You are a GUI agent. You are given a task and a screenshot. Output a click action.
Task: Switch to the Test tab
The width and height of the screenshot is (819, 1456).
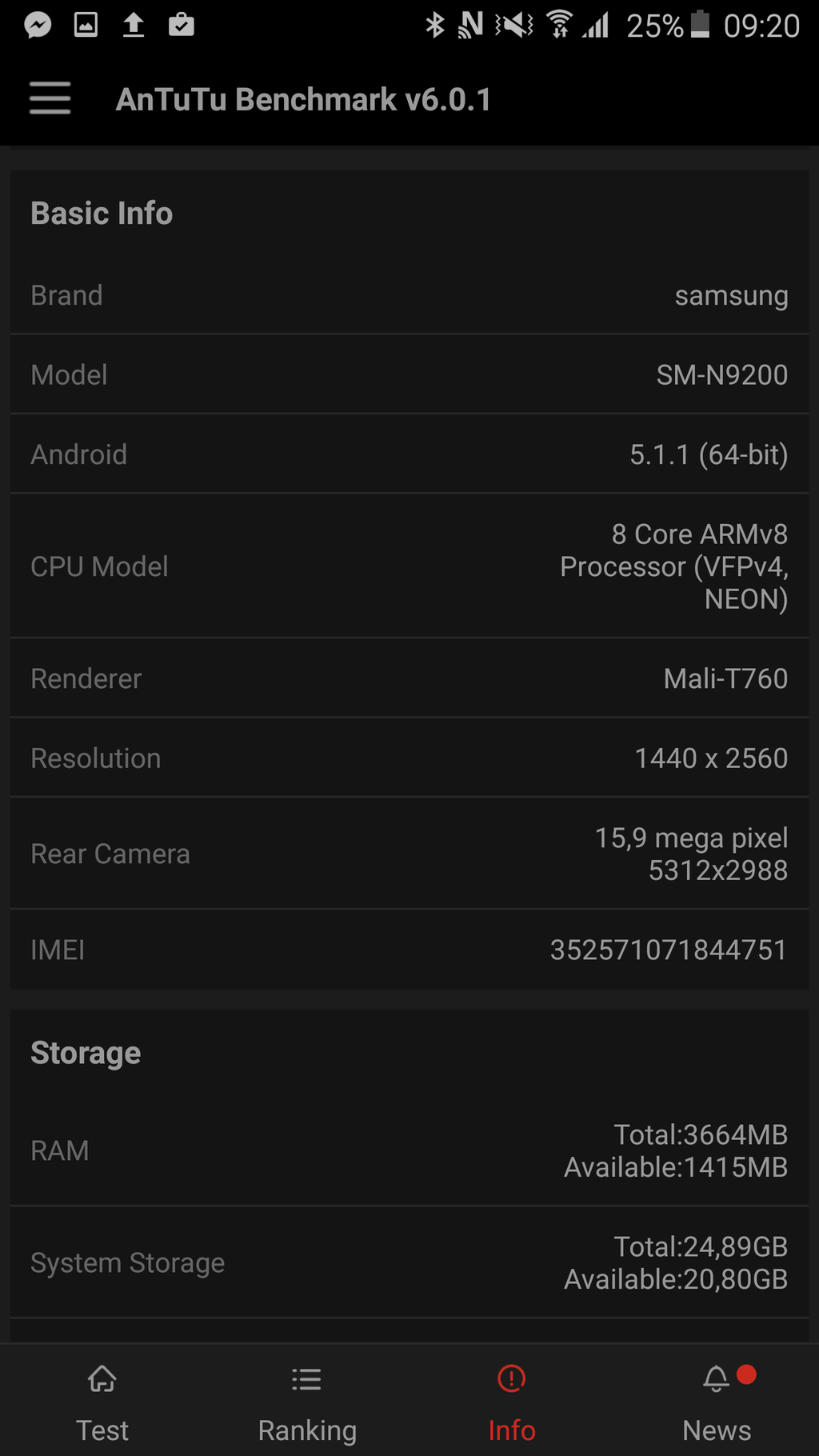pos(102,1400)
